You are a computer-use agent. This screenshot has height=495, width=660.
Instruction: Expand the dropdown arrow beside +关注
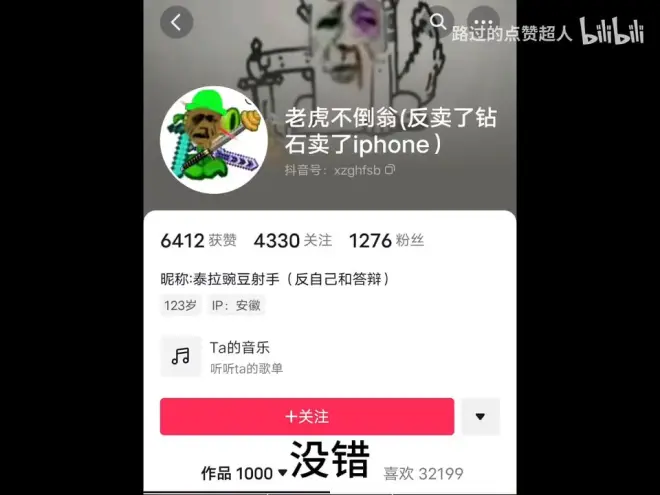[480, 416]
